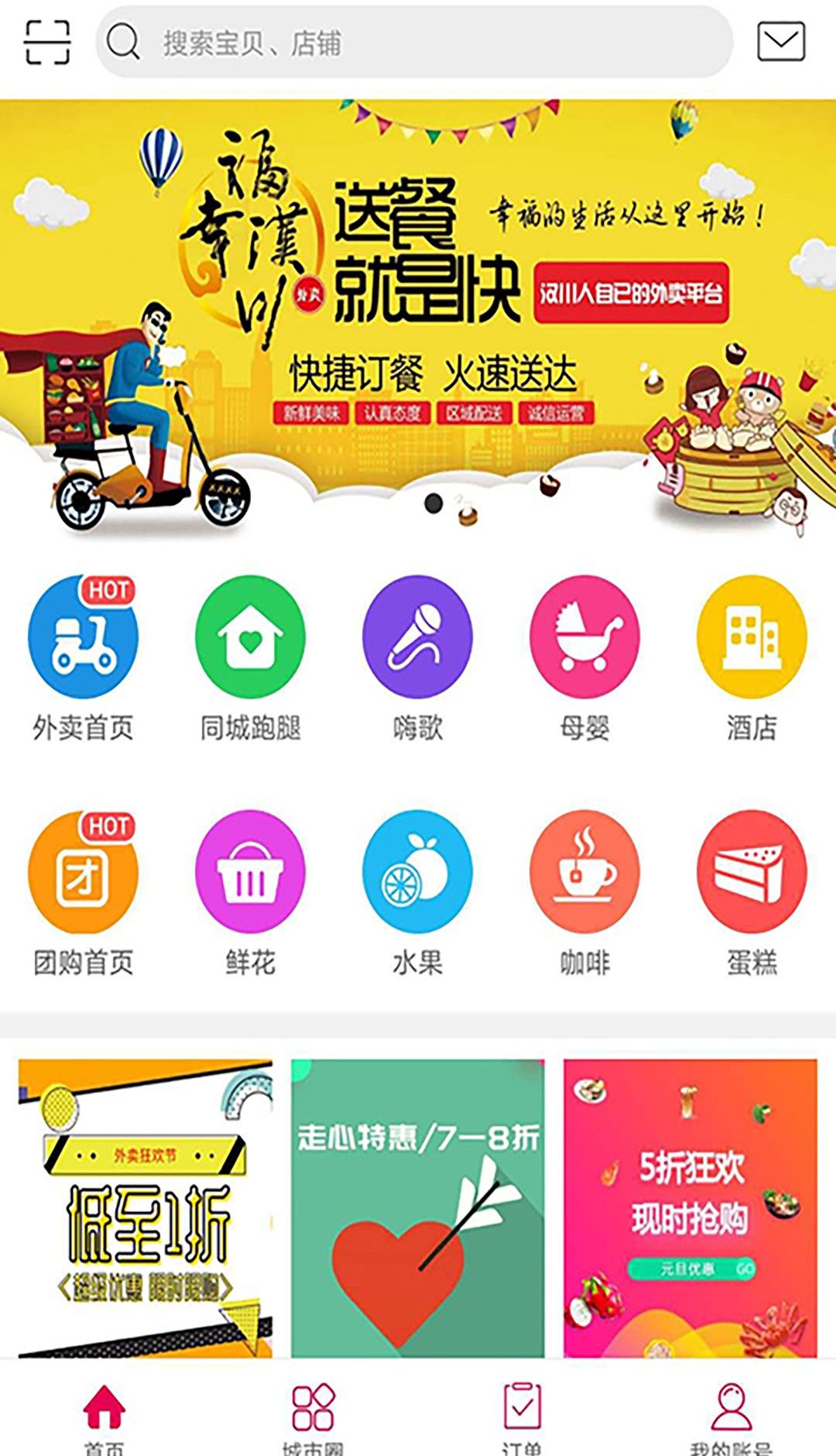Screen dimensions: 836x1456
Task: Open the 5折狂欢 限时抢购 promotion card
Action: point(690,1208)
